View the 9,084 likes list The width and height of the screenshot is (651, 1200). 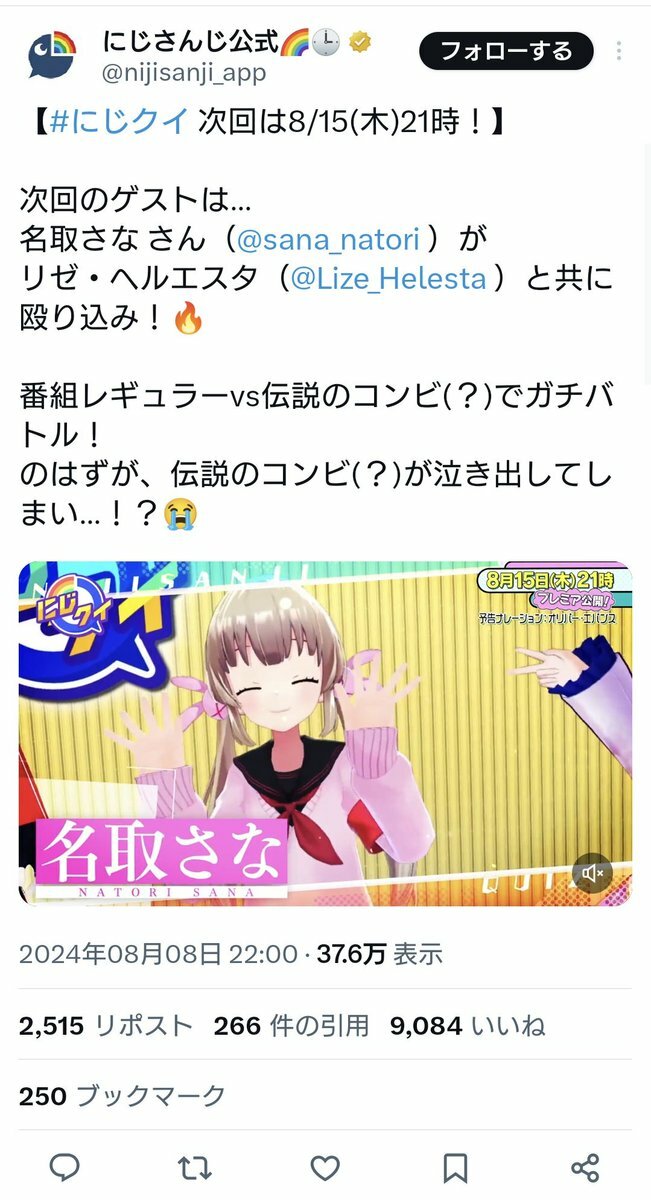coord(467,1025)
